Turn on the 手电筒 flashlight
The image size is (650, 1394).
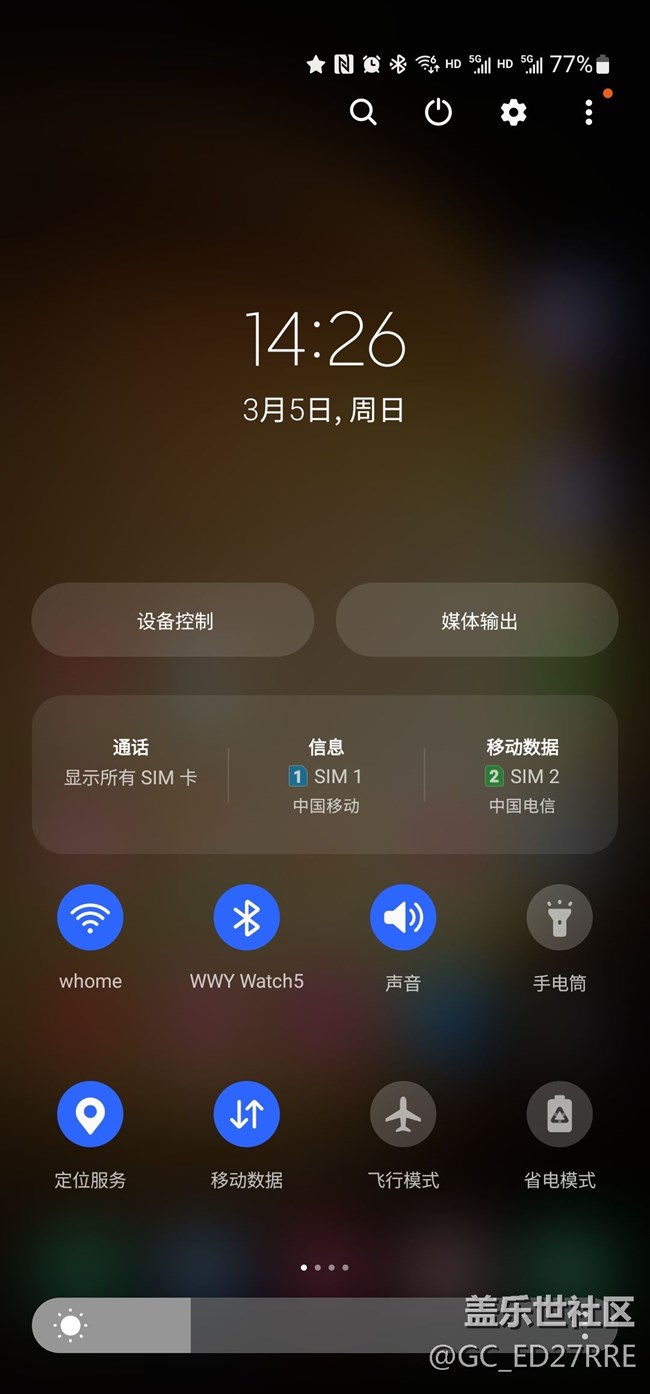pyautogui.click(x=559, y=918)
